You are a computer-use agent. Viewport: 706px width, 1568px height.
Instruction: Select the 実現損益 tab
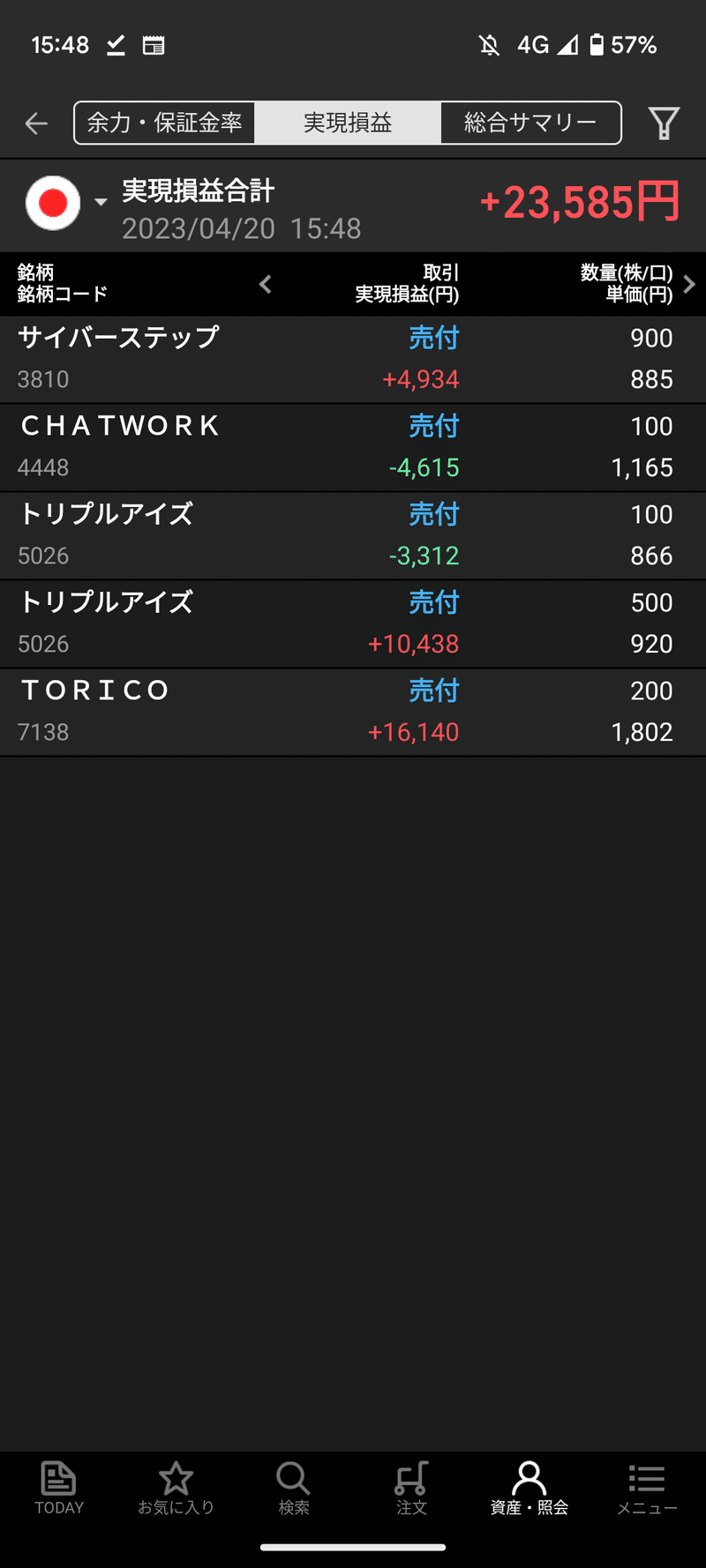[x=348, y=123]
